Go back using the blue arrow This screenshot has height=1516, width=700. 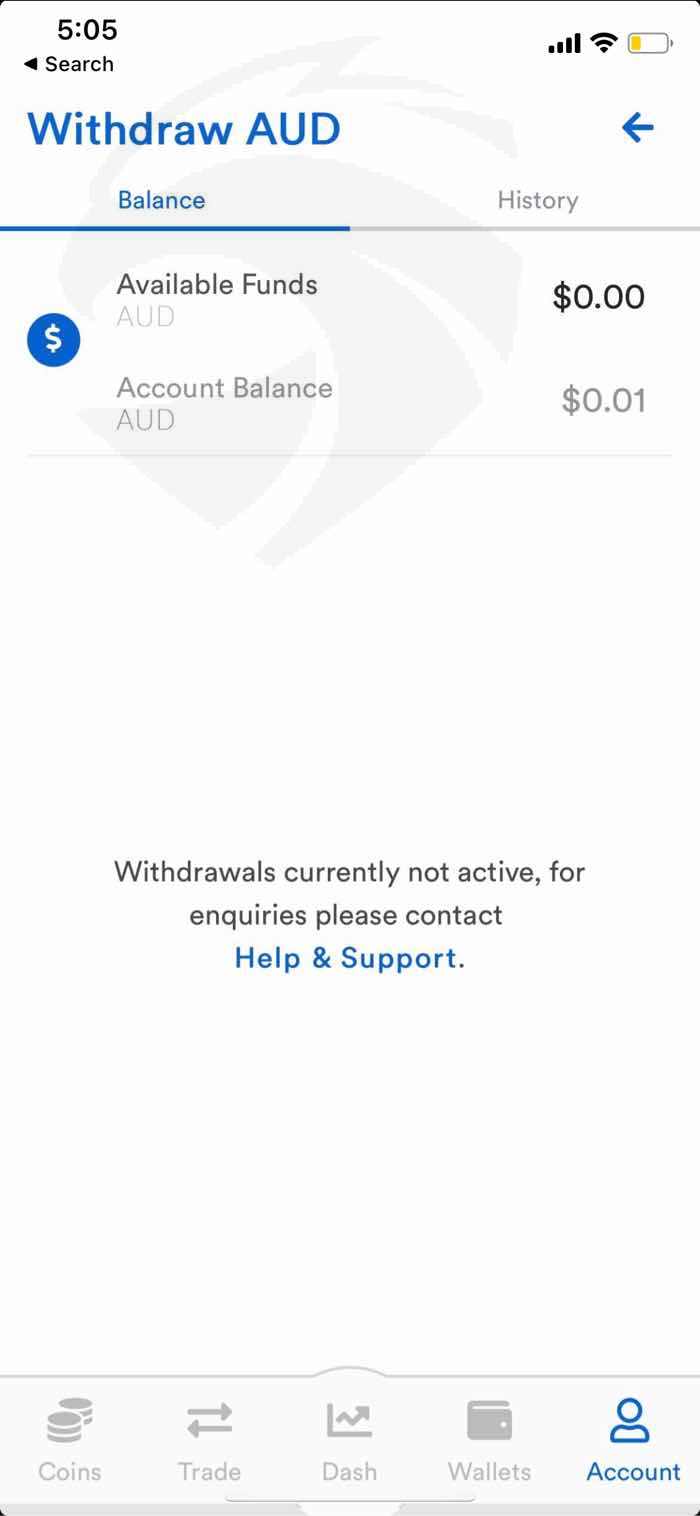(x=637, y=127)
